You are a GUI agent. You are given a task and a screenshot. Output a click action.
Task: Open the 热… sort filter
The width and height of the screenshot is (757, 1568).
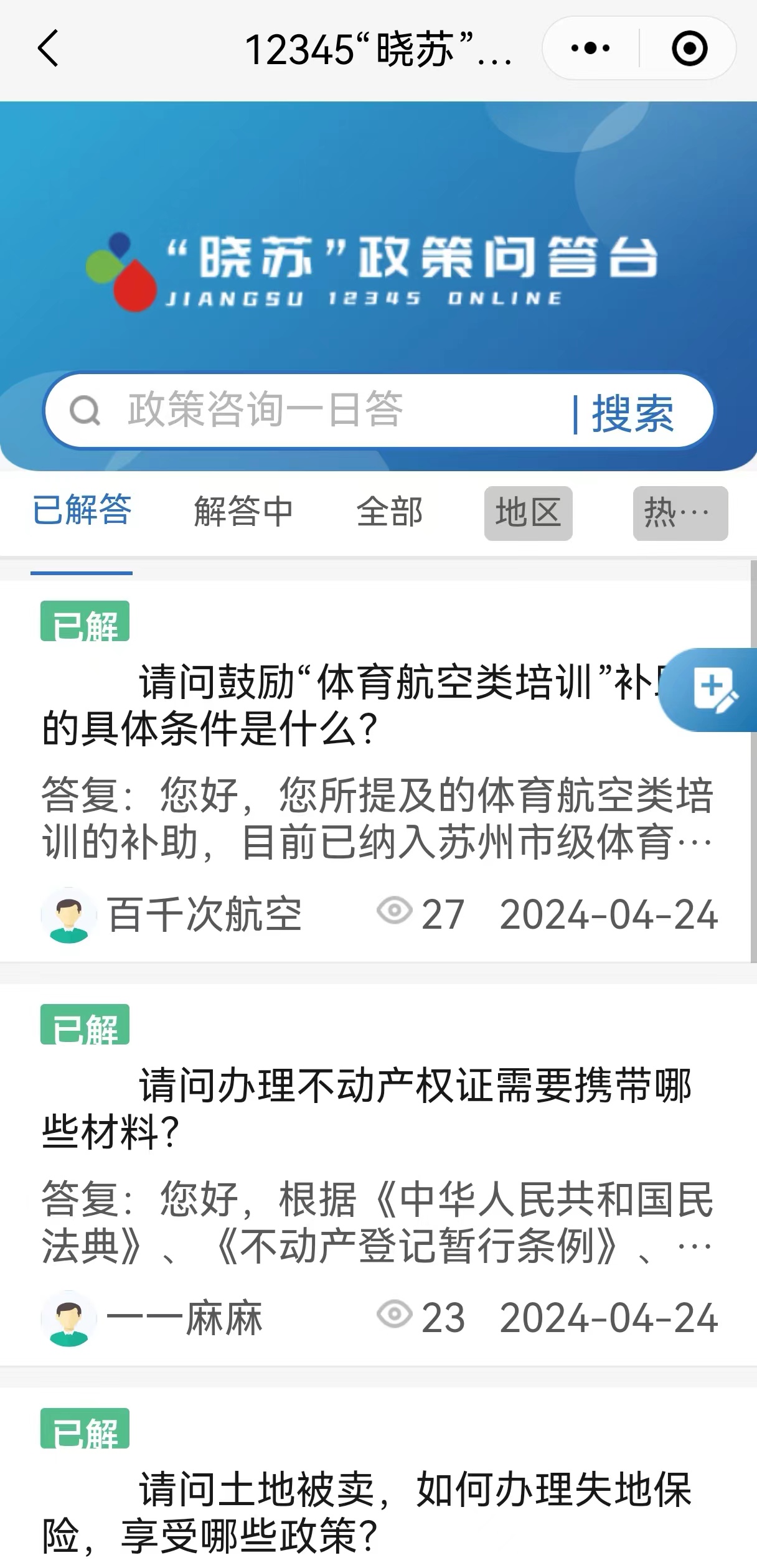[680, 513]
